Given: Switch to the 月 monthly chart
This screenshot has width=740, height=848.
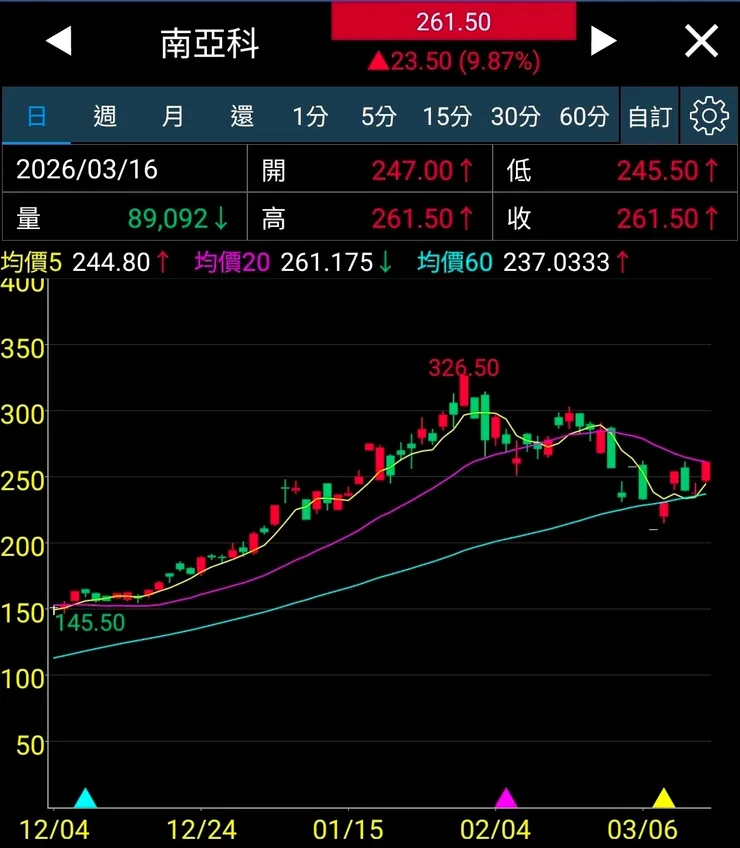Looking at the screenshot, I should tap(173, 116).
